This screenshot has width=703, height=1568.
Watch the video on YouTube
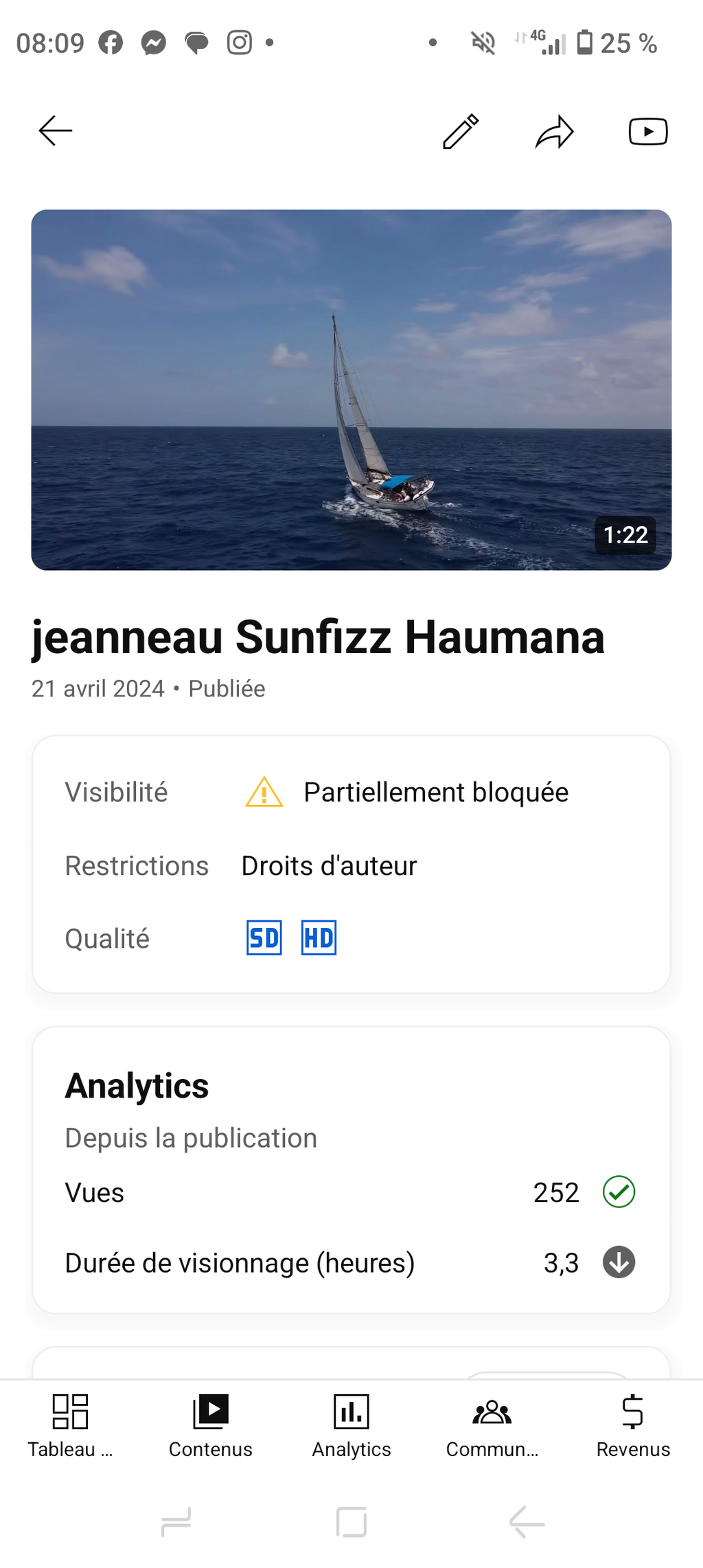(647, 131)
